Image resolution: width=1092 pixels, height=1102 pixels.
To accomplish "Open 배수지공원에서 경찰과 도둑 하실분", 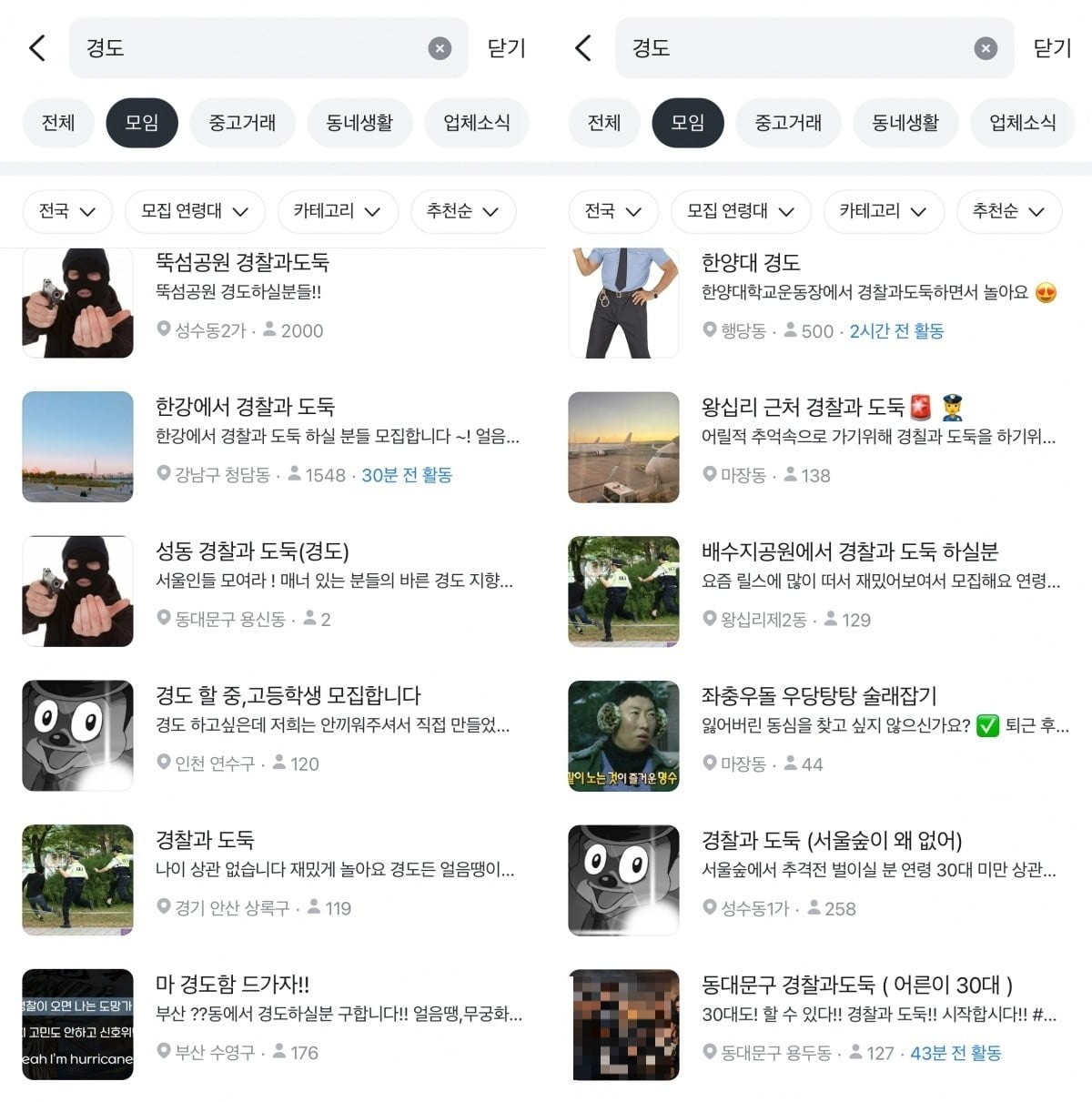I will (849, 551).
